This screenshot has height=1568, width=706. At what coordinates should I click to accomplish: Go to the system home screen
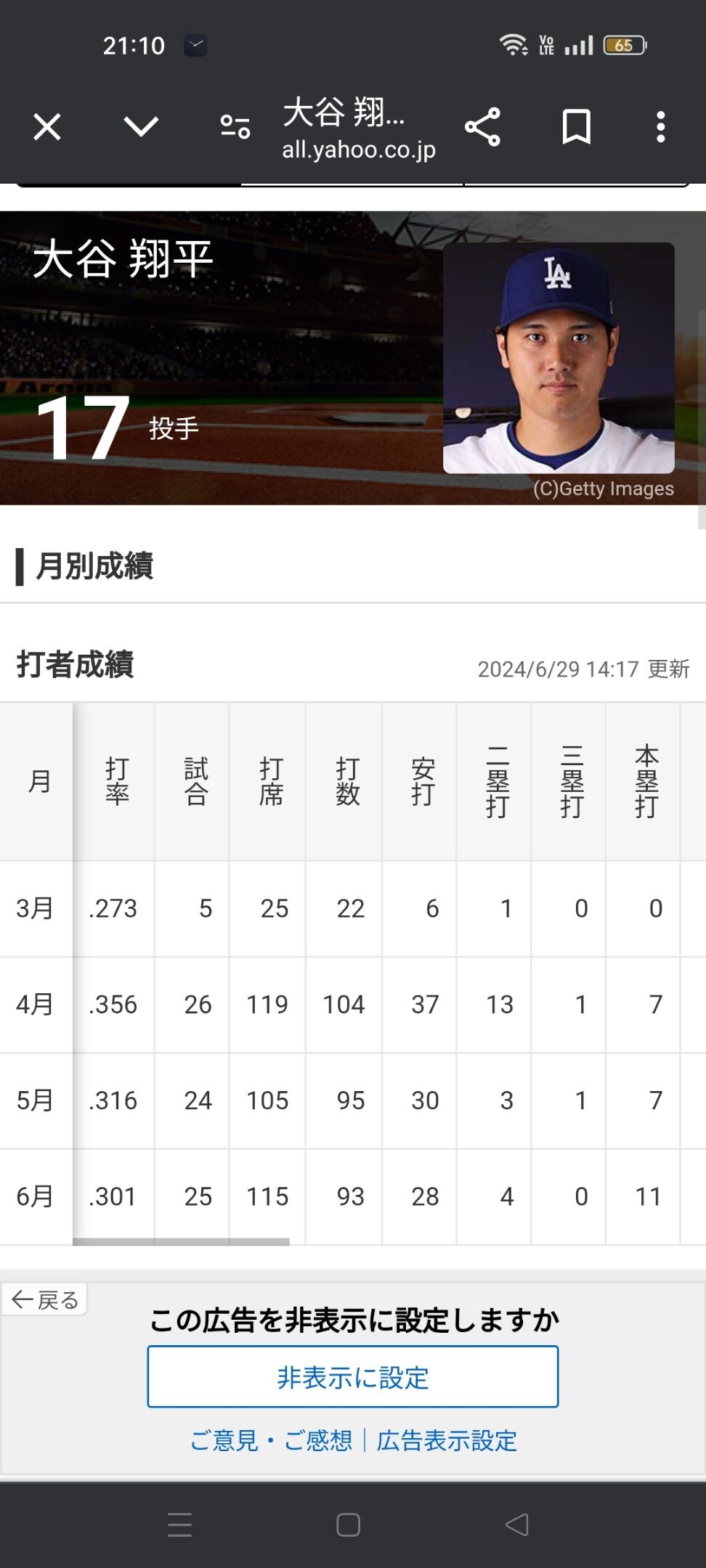pos(349,1524)
